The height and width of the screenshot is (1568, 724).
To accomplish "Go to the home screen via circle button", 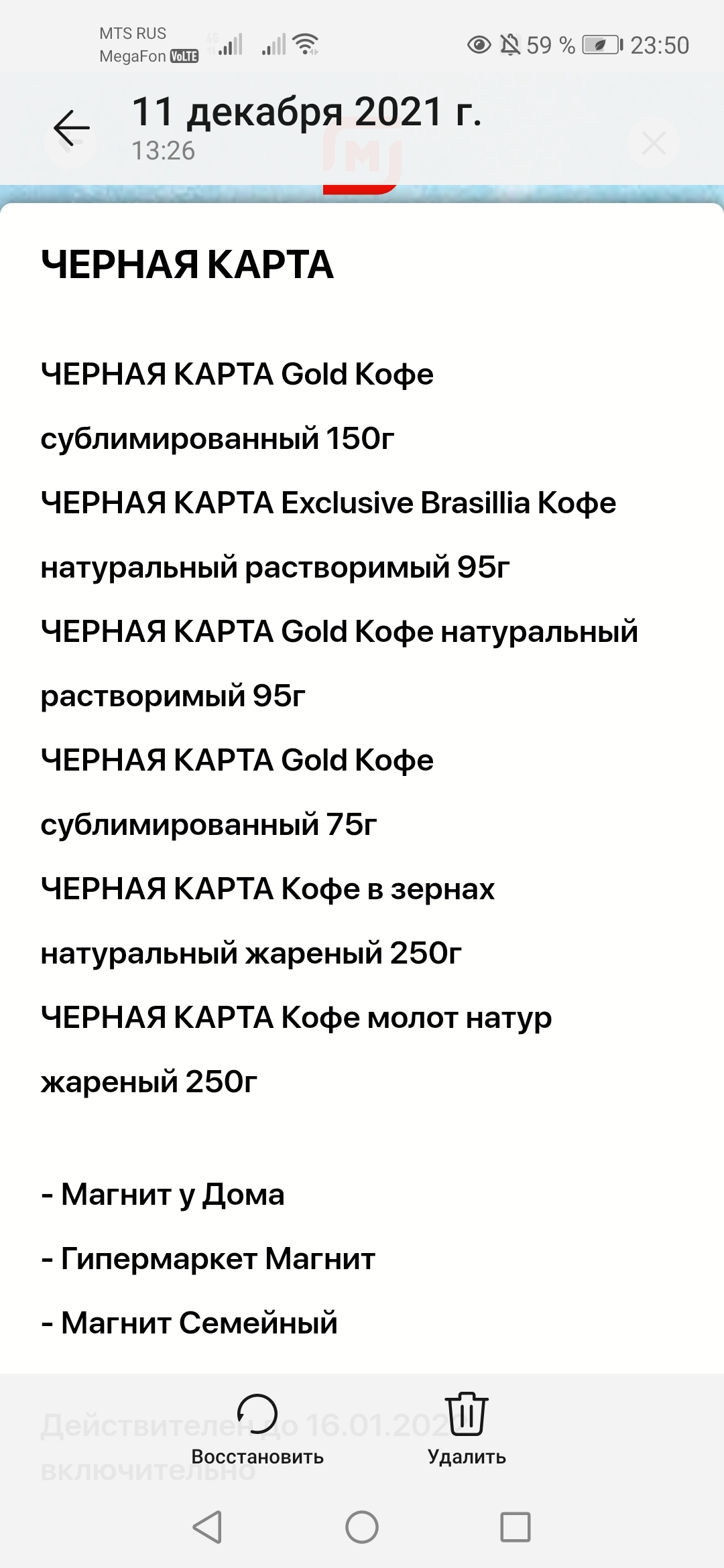I will click(x=362, y=1527).
